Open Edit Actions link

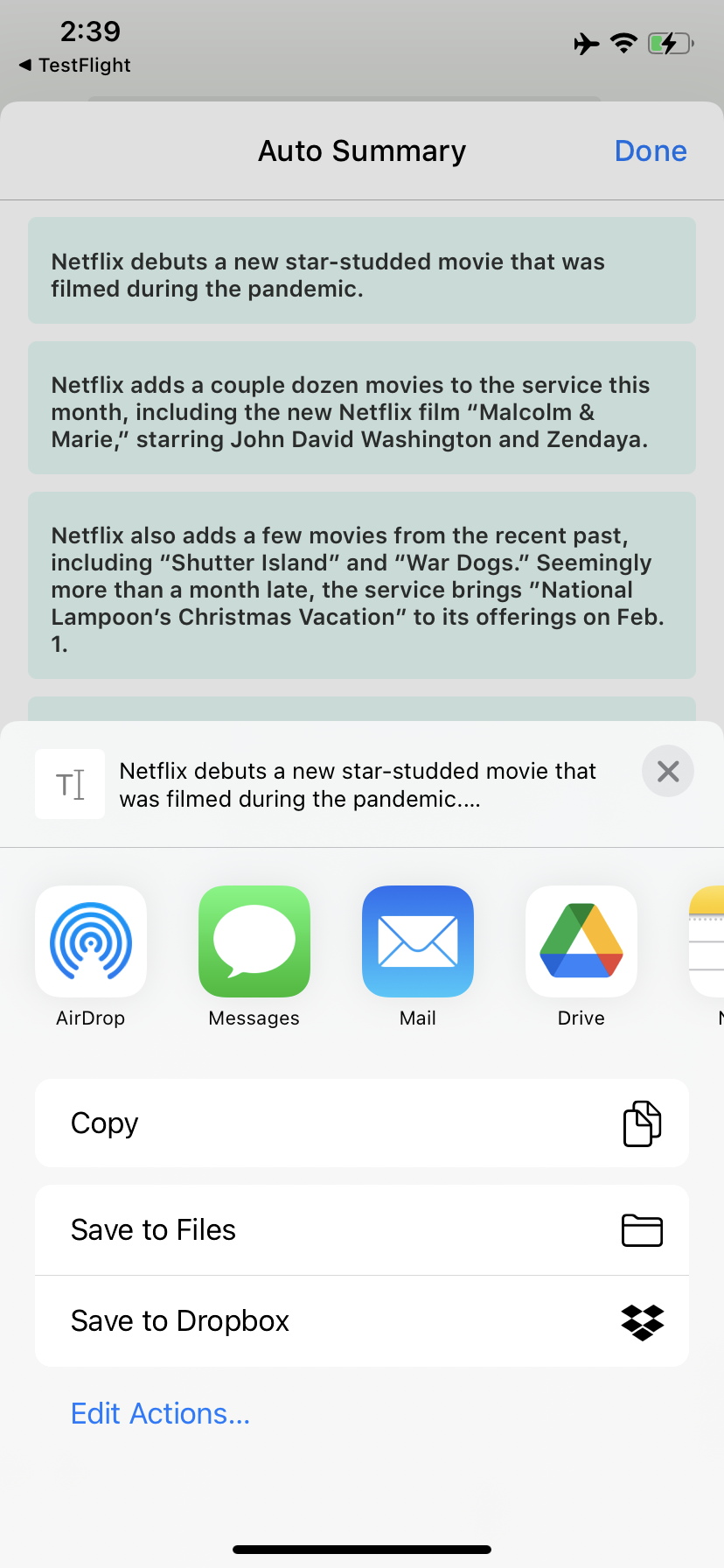pyautogui.click(x=160, y=1413)
